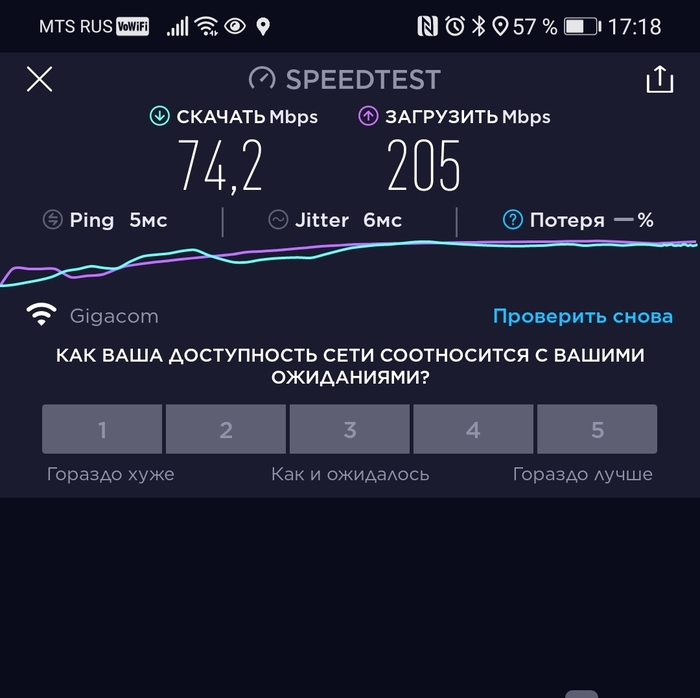This screenshot has width=700, height=698.
Task: Give network availability a 4 rating
Action: tap(473, 430)
